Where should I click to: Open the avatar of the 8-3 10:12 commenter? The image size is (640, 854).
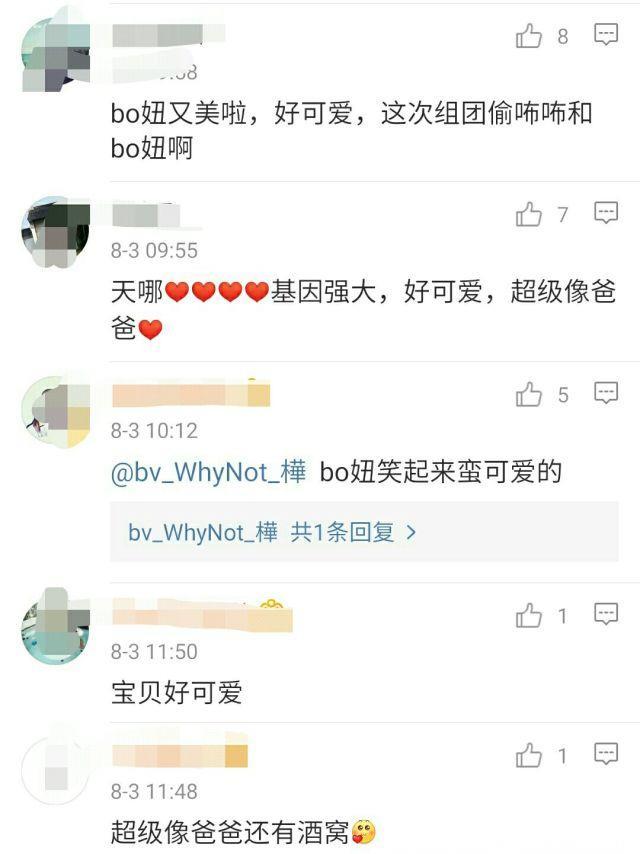[x=55, y=411]
